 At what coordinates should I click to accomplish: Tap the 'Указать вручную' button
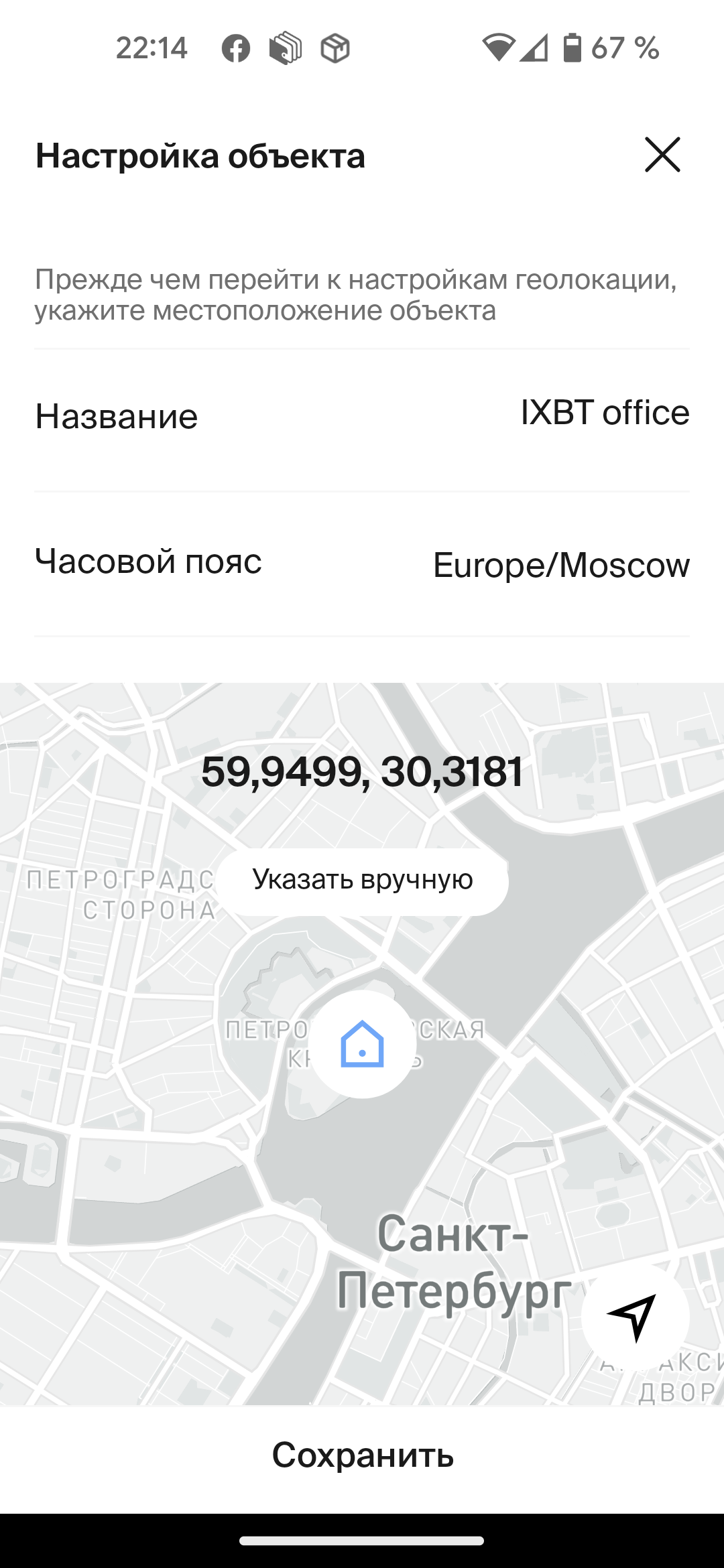point(363,880)
